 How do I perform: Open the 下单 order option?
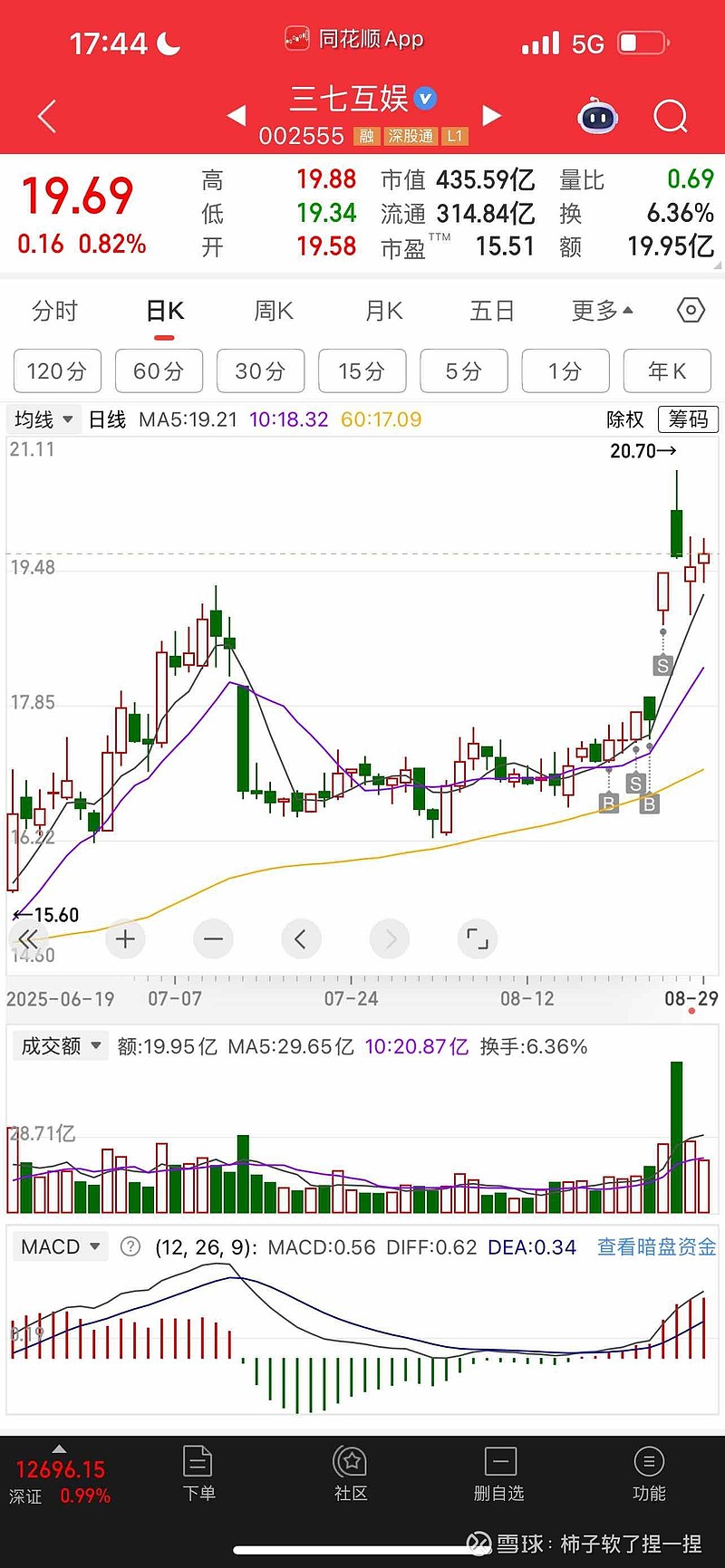coord(198,1475)
